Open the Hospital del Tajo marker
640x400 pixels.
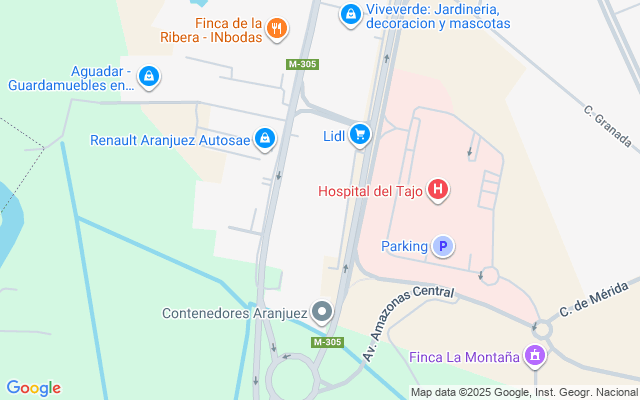(x=437, y=189)
